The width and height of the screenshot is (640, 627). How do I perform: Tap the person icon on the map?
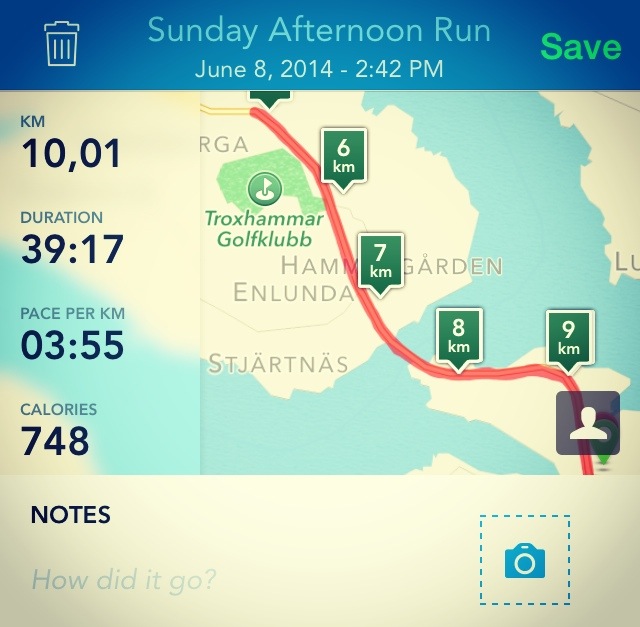[588, 421]
